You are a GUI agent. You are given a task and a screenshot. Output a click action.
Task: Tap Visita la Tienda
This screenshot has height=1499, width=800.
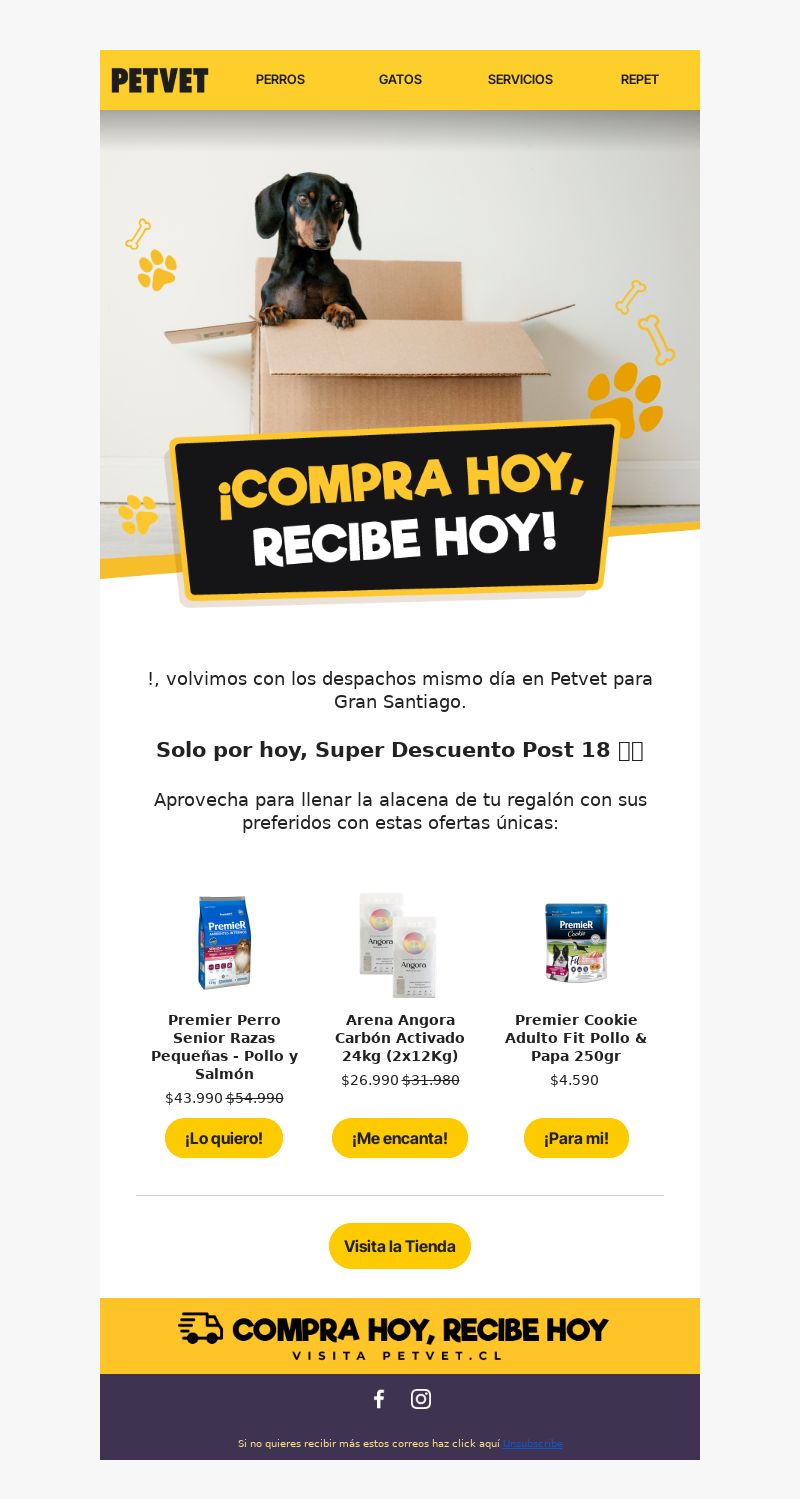(x=400, y=1246)
